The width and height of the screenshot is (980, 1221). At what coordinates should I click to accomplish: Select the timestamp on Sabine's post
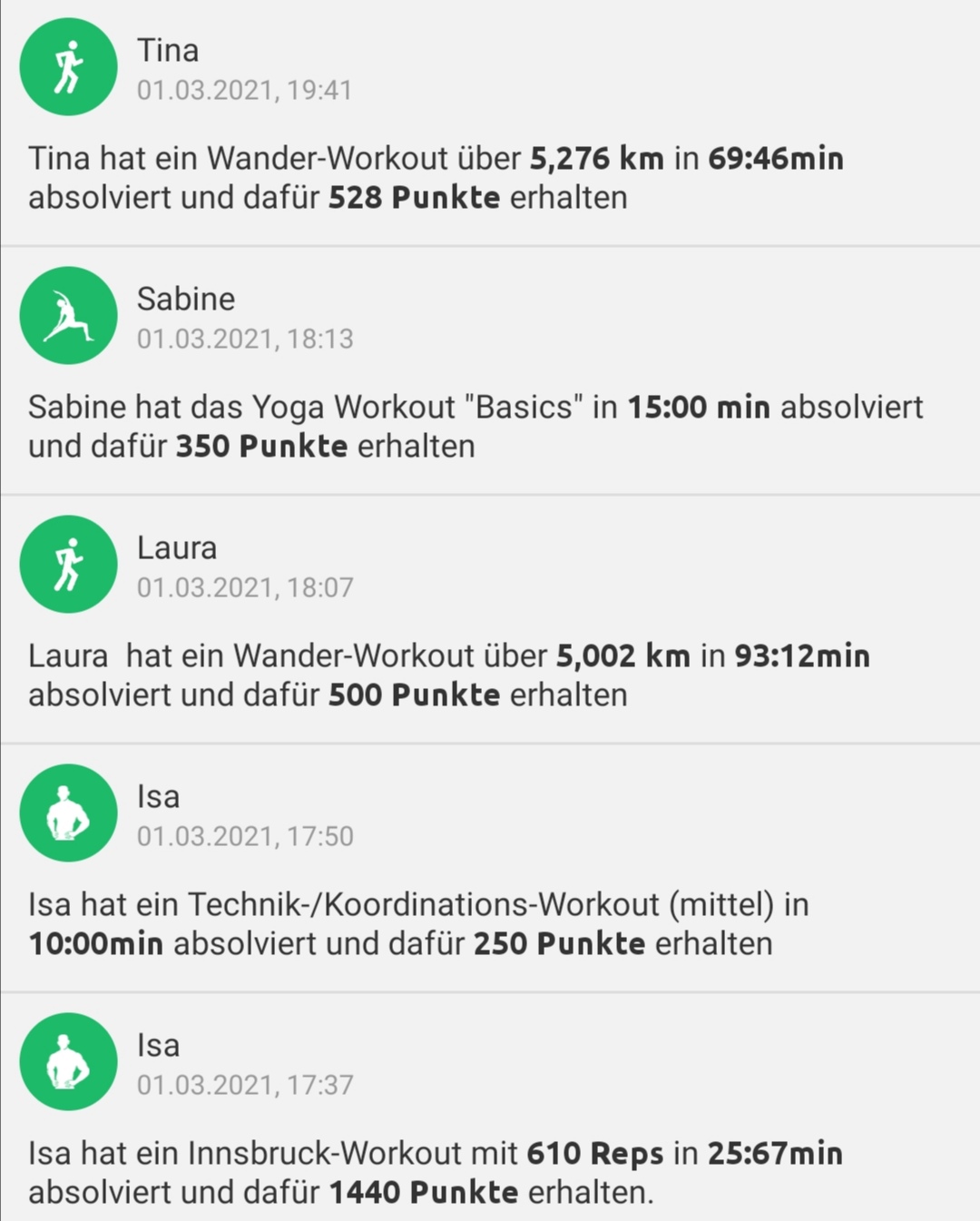246,339
